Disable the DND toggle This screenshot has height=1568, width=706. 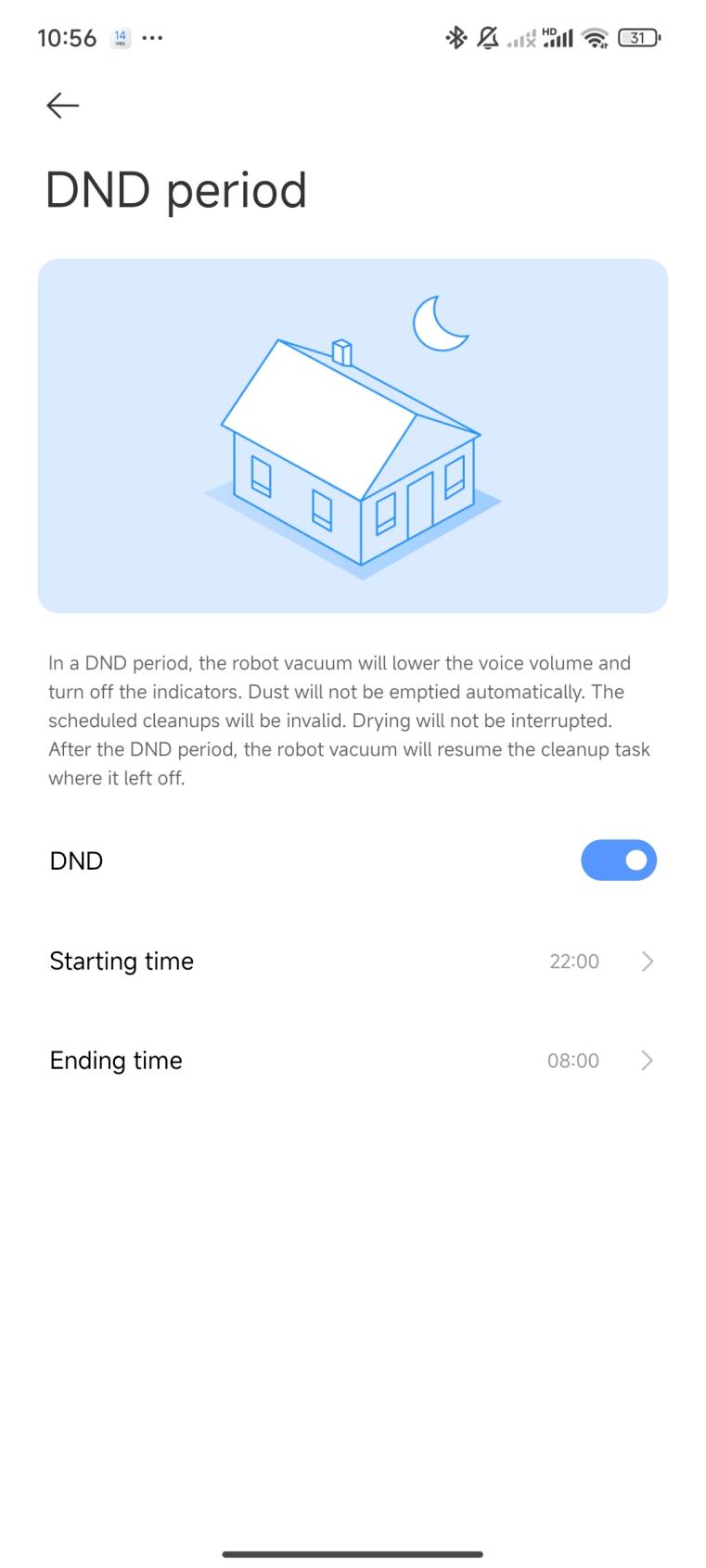618,860
